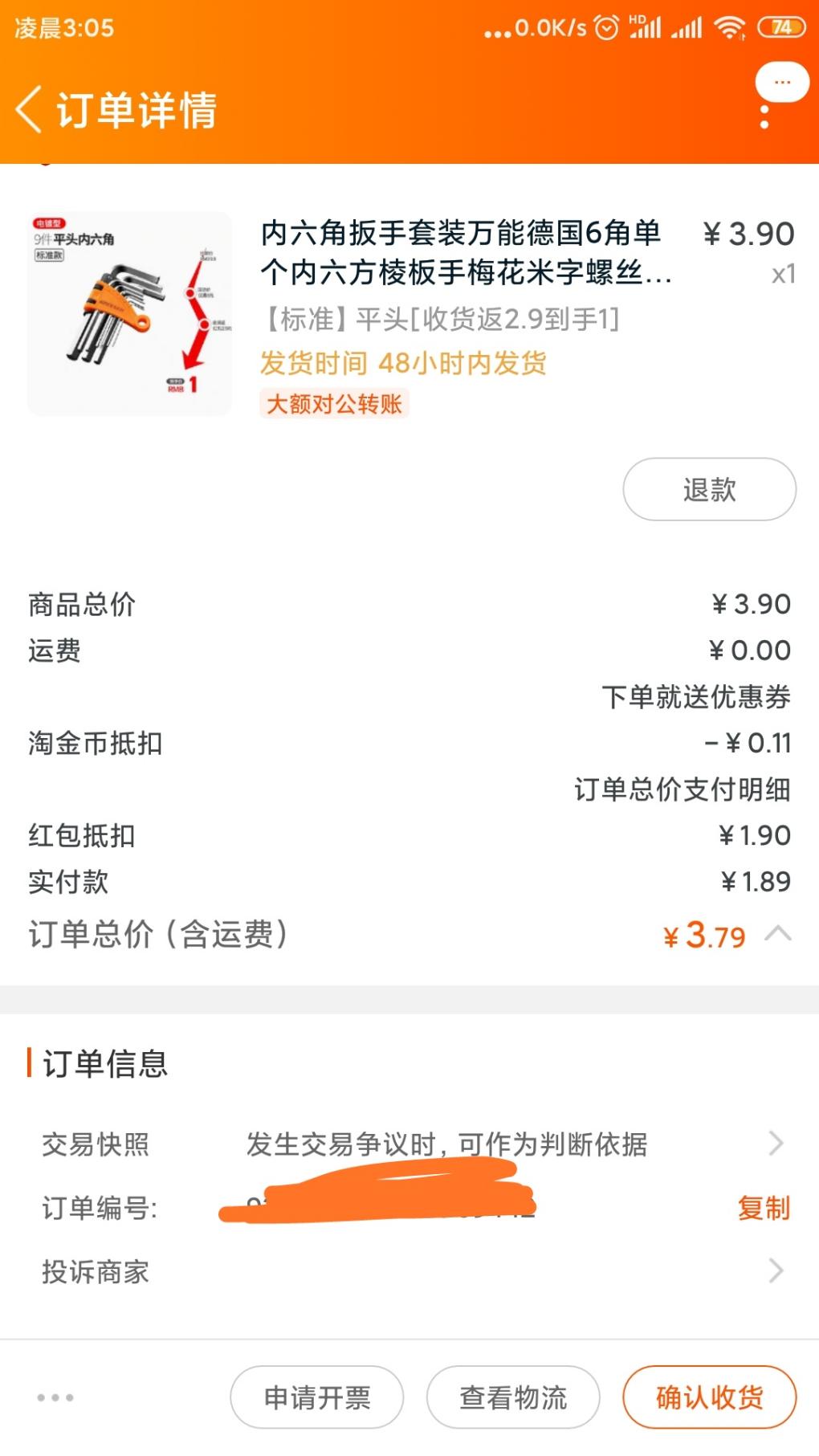This screenshot has width=819, height=1456.
Task: Go back from order details
Action: (x=29, y=109)
